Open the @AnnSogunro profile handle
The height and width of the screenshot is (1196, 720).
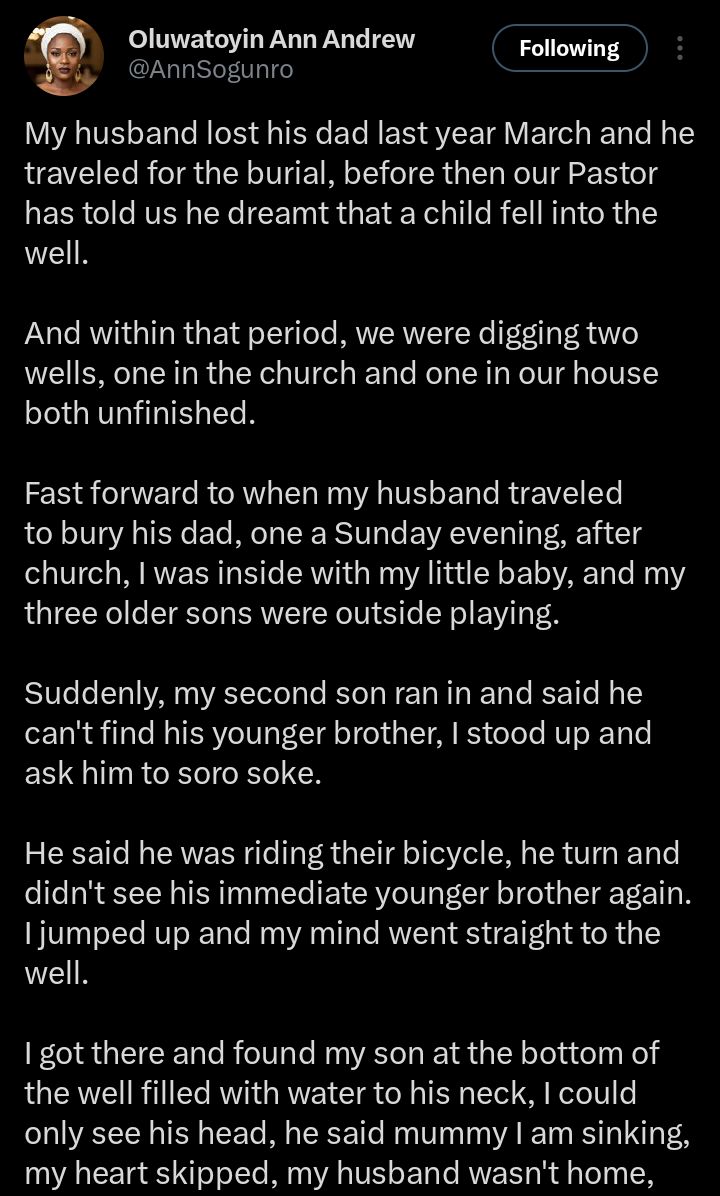[211, 69]
